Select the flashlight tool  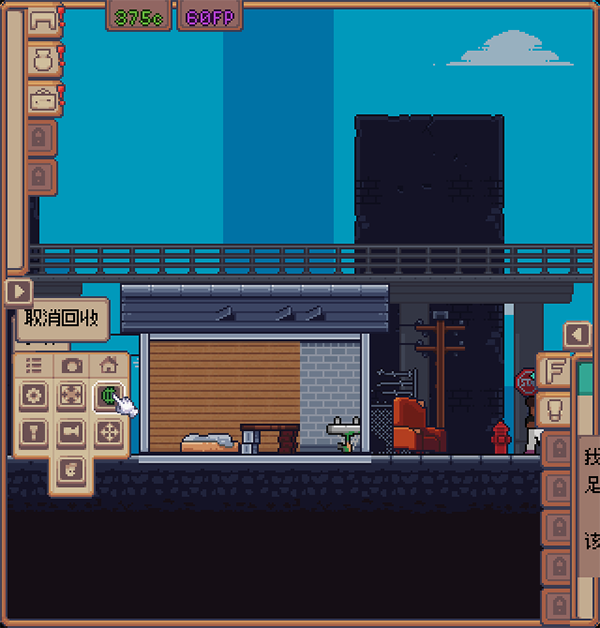(34, 433)
